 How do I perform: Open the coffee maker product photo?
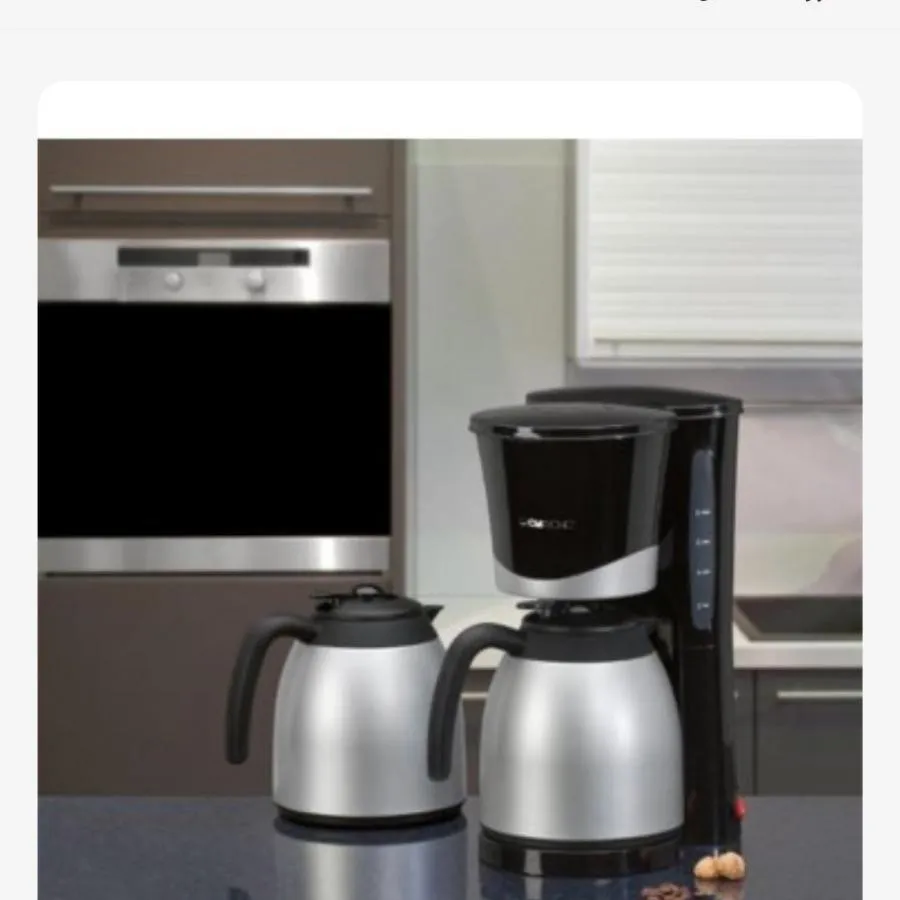pos(450,520)
